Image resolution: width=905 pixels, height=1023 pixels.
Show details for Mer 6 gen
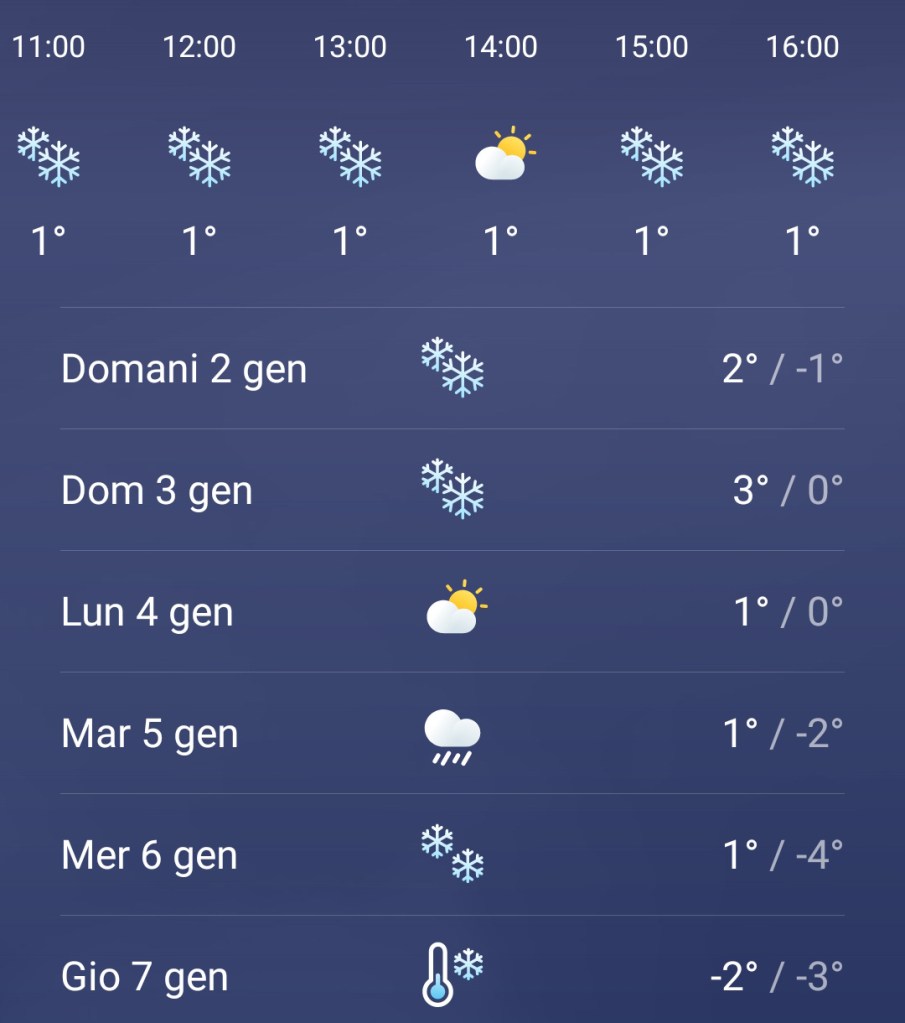tap(452, 856)
